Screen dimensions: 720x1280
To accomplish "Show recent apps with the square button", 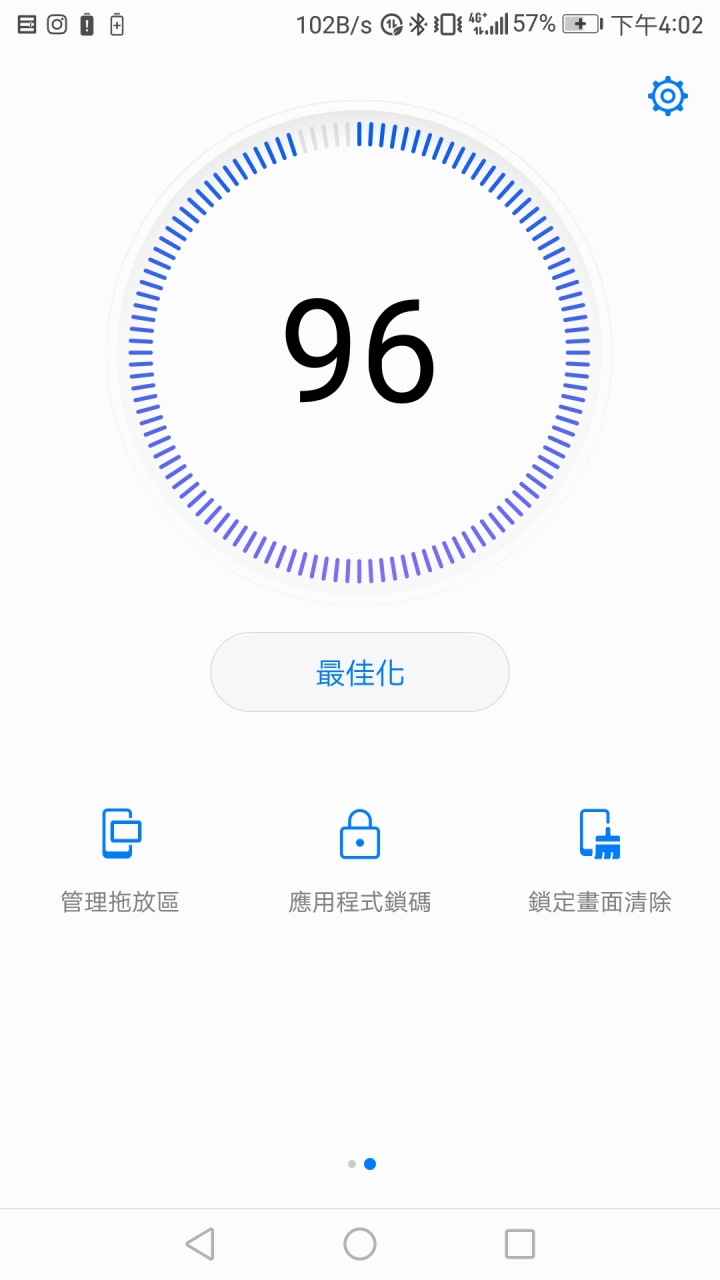I will point(520,1244).
